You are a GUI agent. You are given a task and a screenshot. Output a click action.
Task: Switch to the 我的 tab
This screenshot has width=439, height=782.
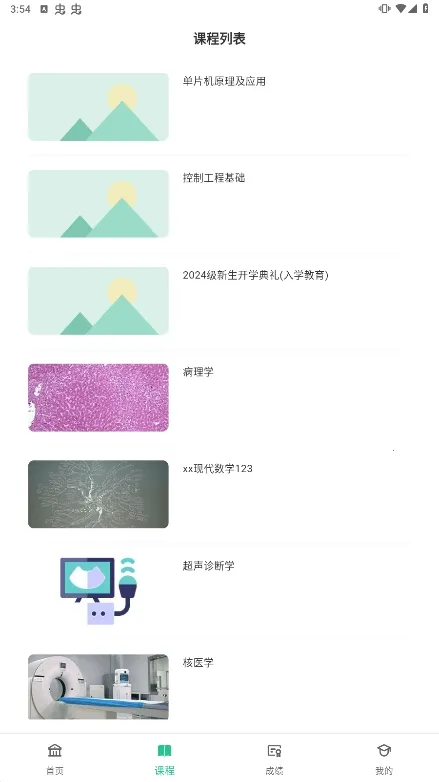384,759
